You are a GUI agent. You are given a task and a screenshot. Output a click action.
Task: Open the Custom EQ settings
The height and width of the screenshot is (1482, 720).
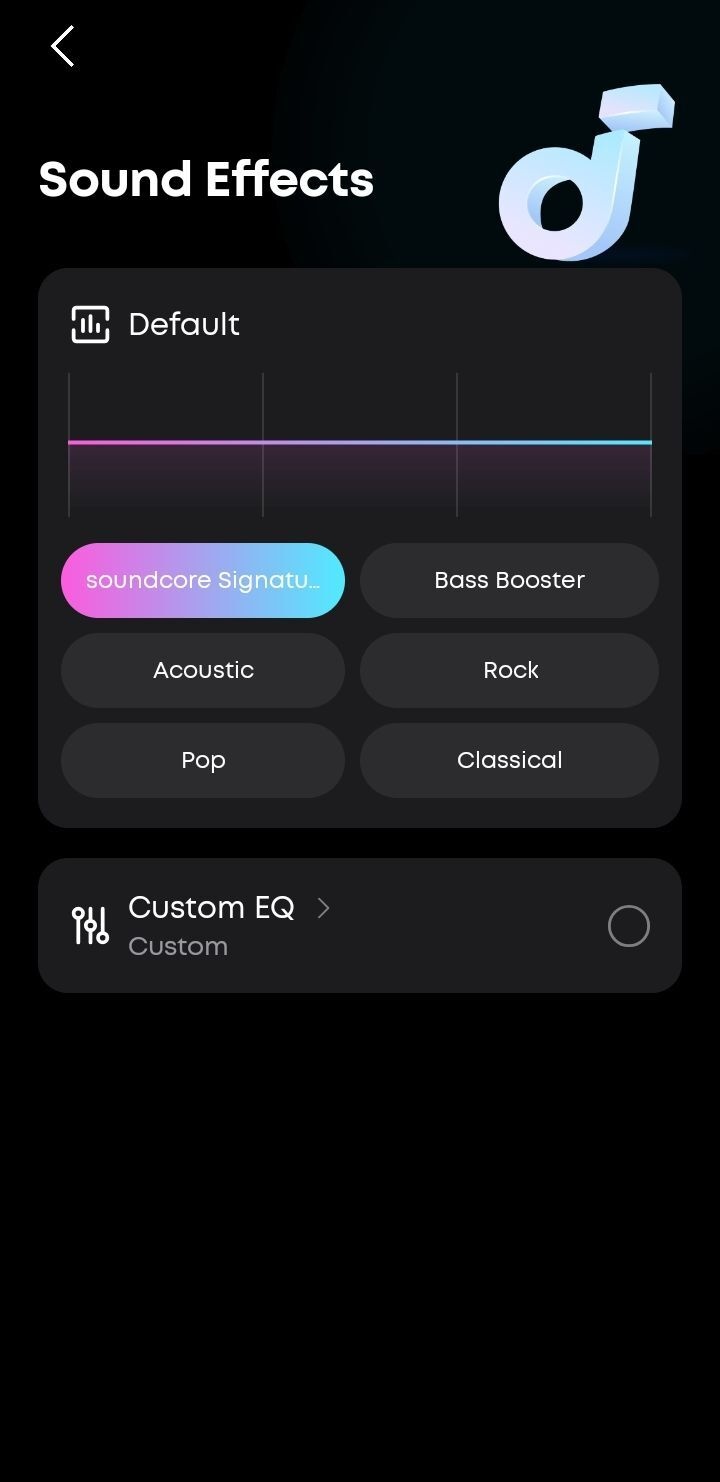coord(228,908)
